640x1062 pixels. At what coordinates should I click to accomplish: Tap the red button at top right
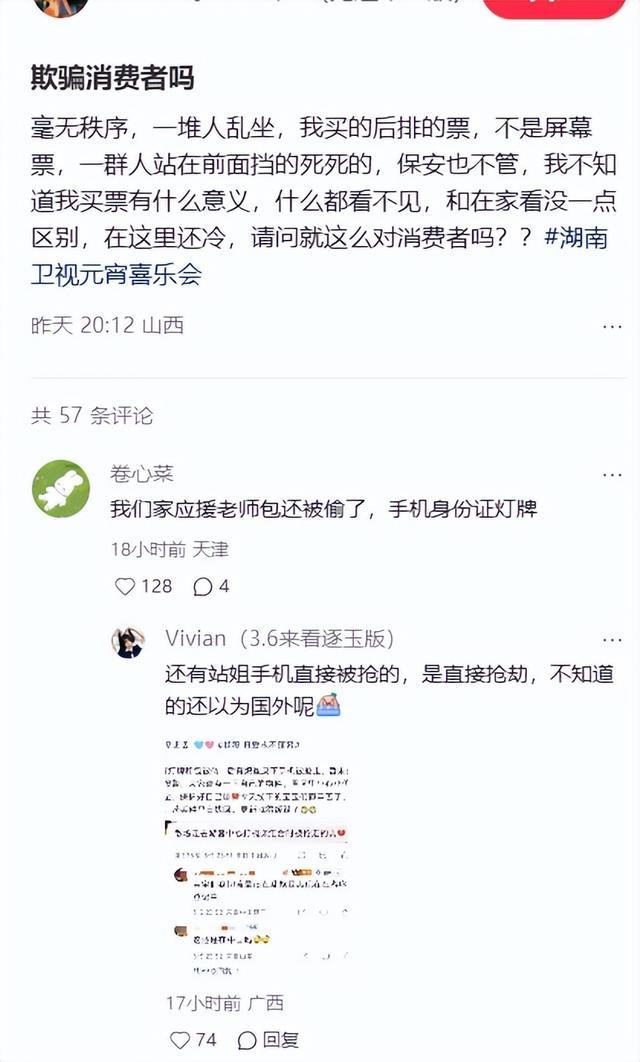coord(560,8)
